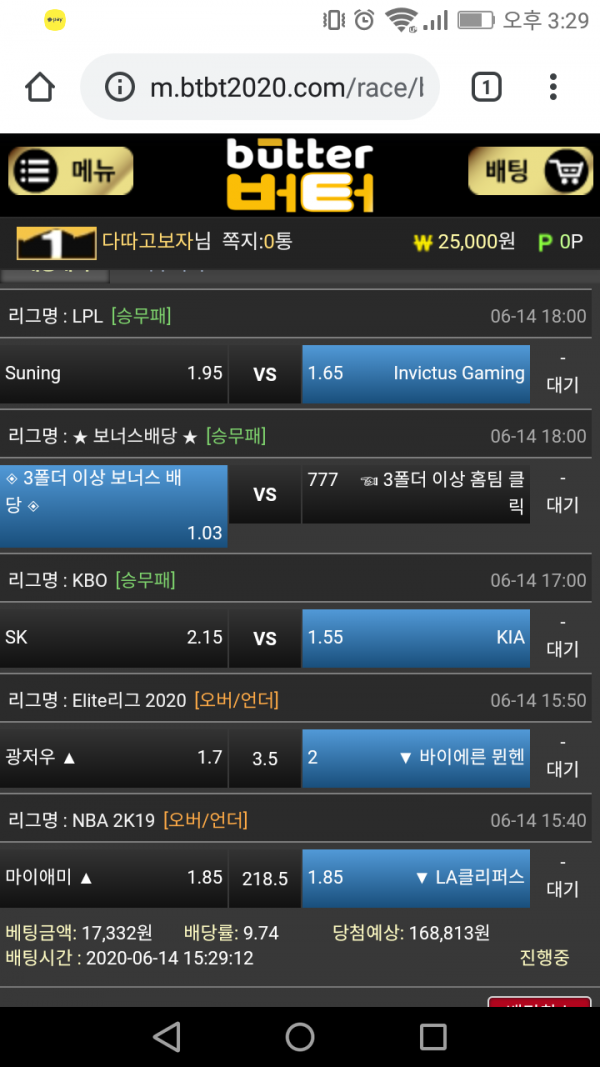Tap the browser home icon

pos(40,88)
